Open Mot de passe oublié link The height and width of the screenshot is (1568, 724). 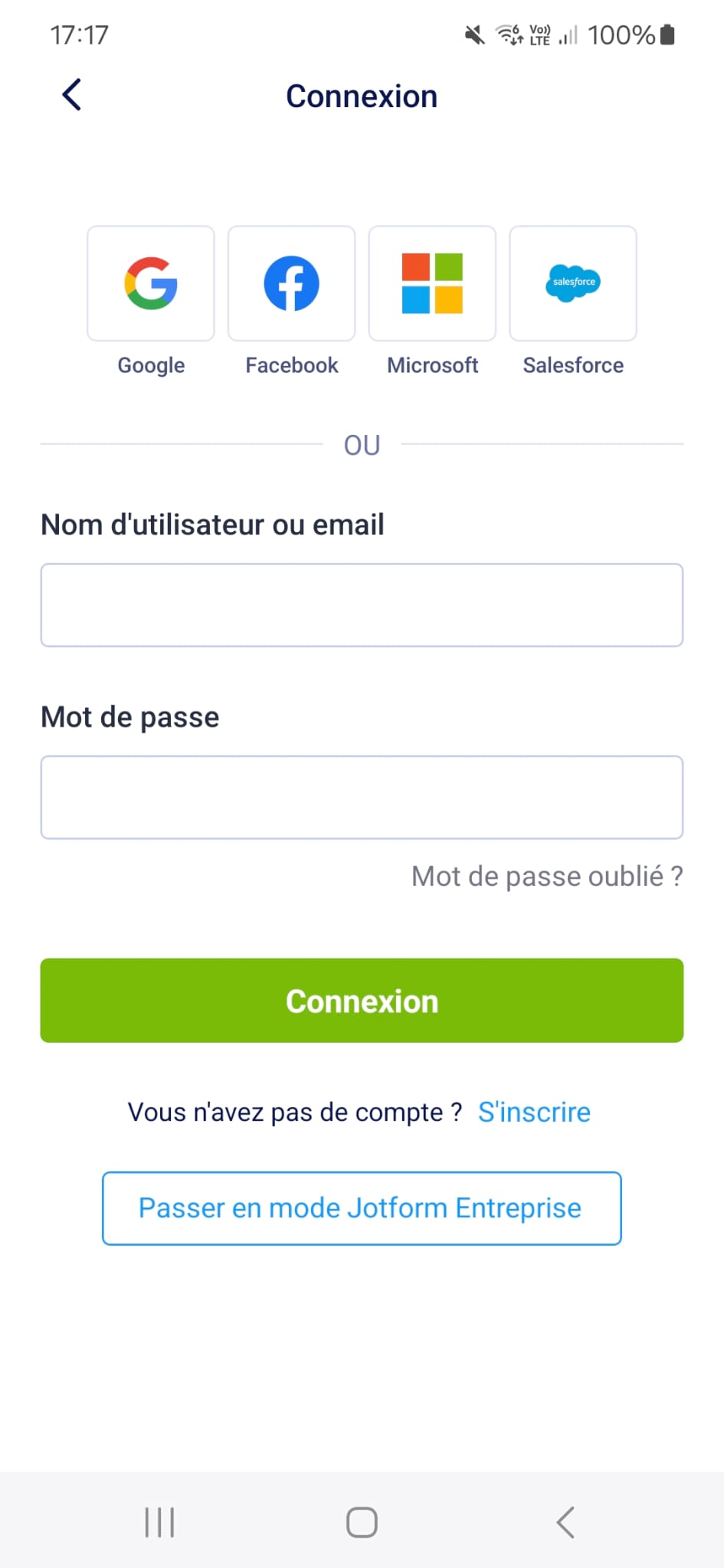[547, 876]
